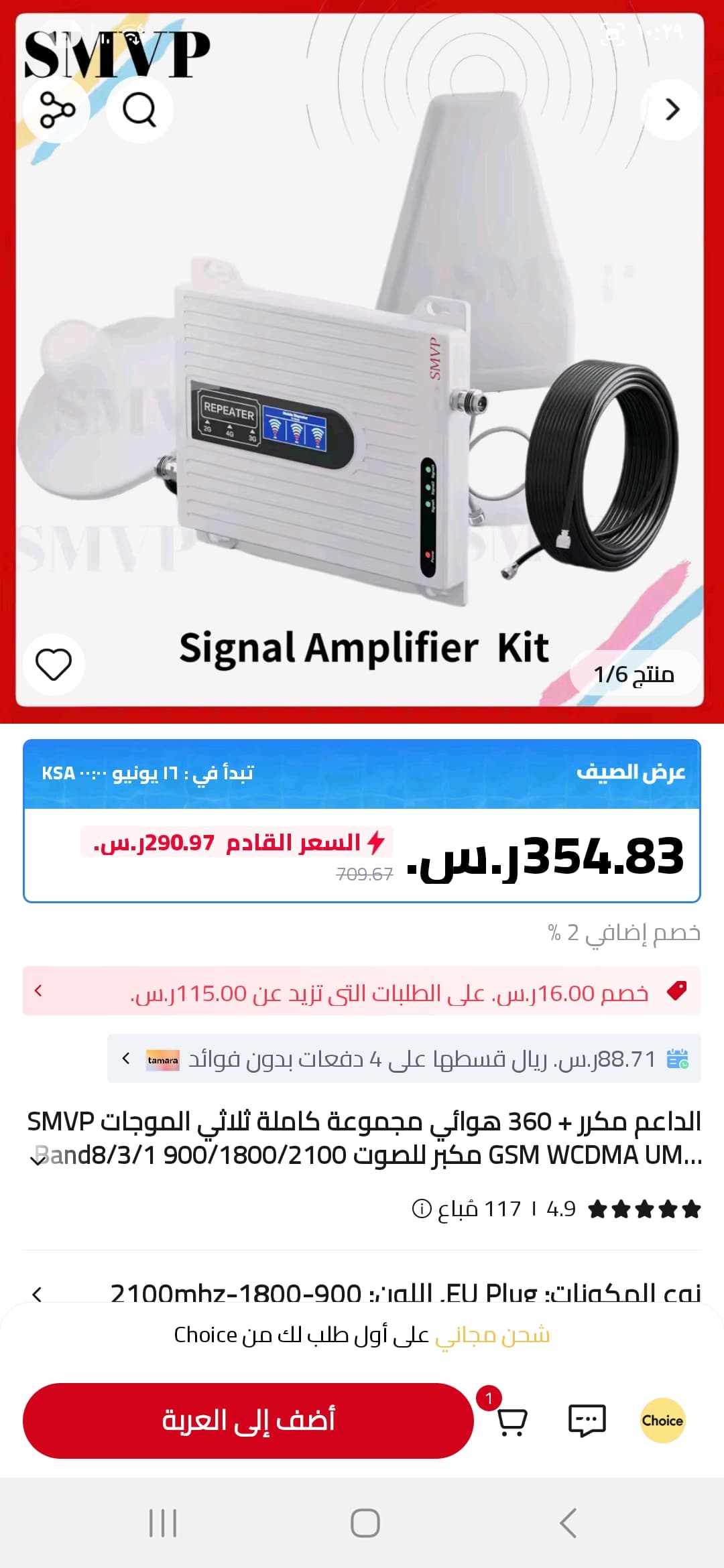Open chat with the seller

click(x=587, y=1421)
